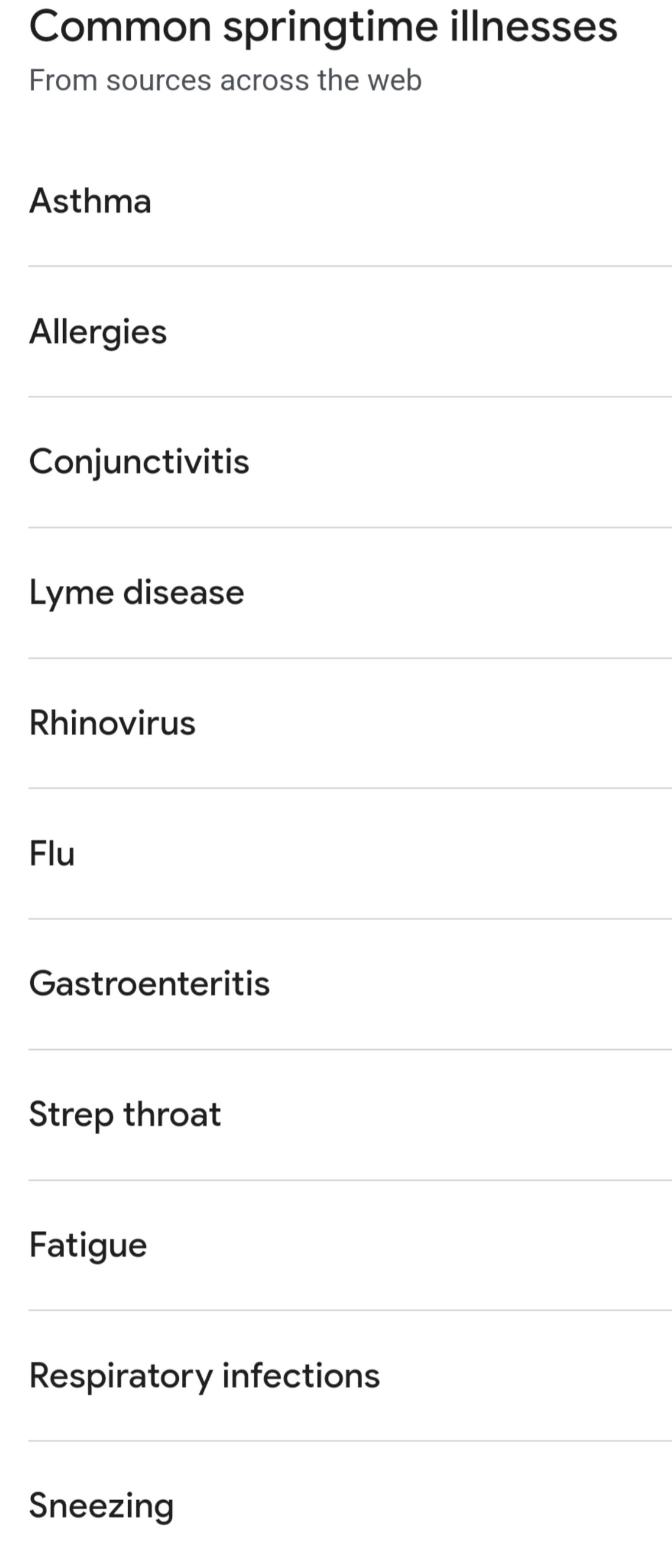This screenshot has width=672, height=1568.
Task: Tap the Fatigue list item
Action: (350, 1245)
